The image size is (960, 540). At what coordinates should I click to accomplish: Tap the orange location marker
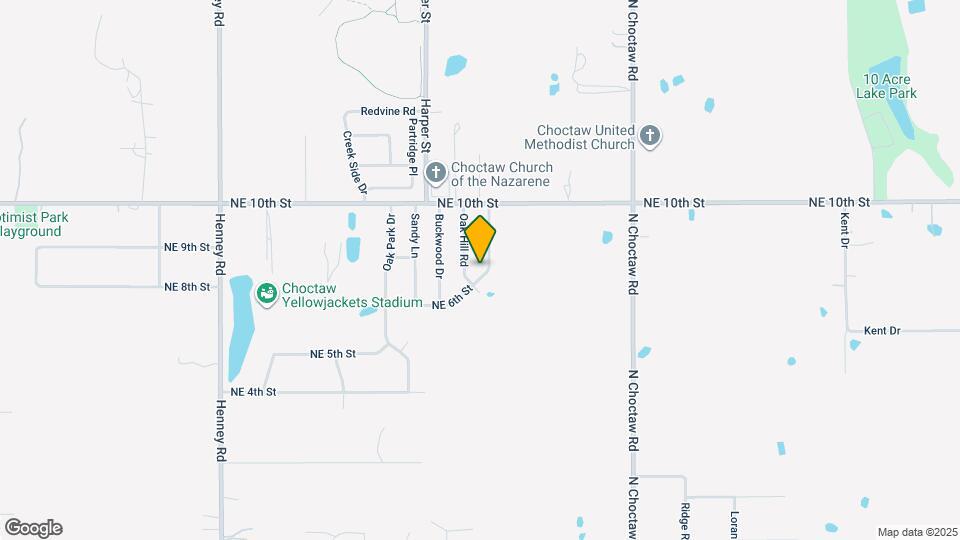point(480,238)
